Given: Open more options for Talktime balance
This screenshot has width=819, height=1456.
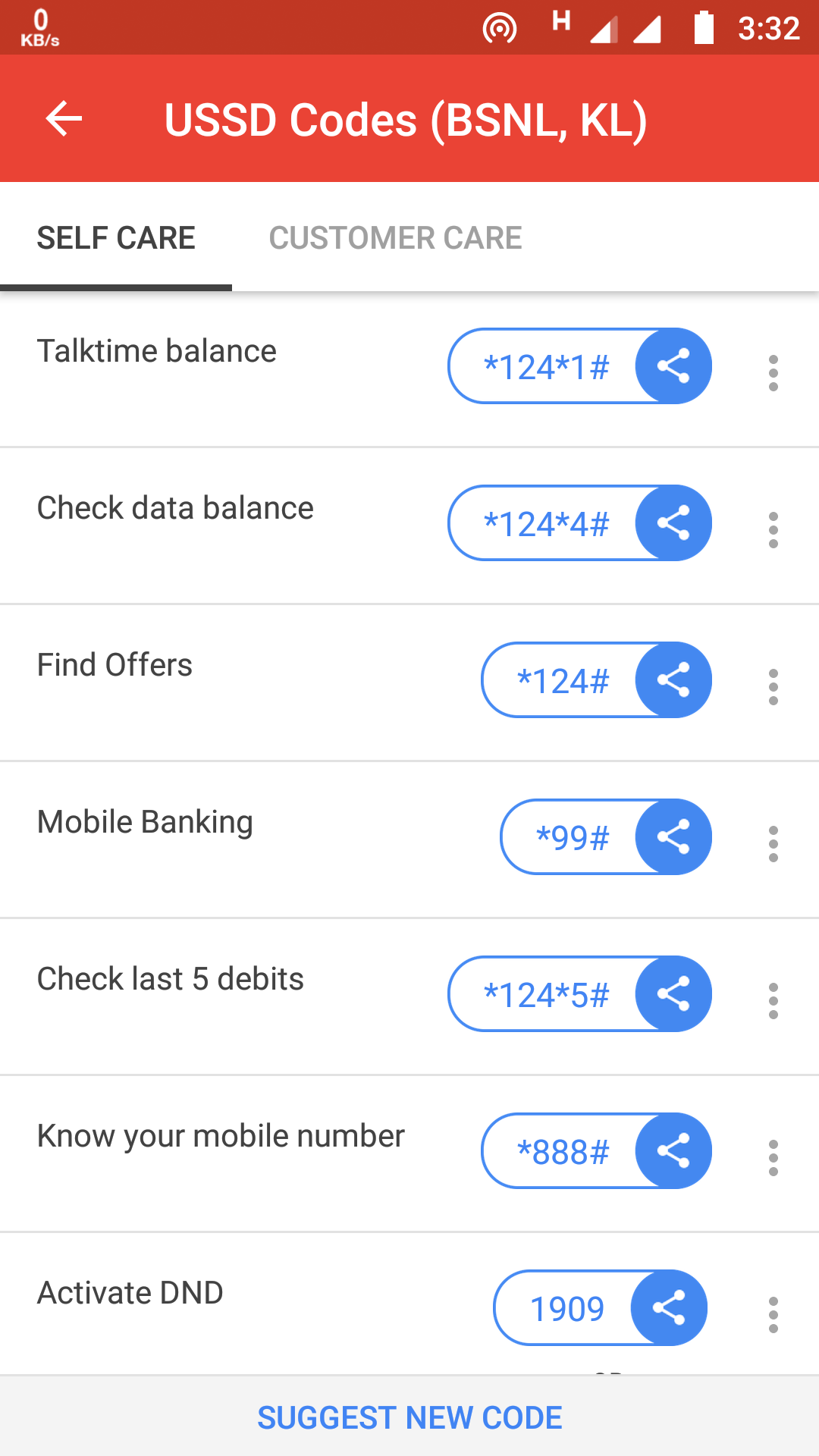Looking at the screenshot, I should pyautogui.click(x=773, y=373).
